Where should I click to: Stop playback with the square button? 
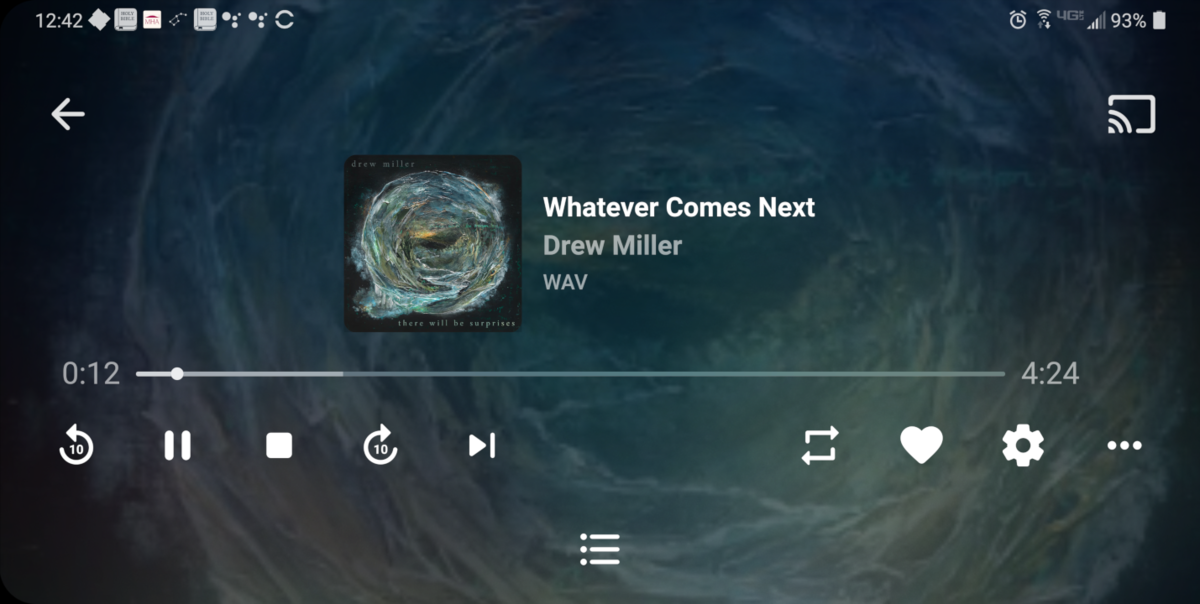point(279,446)
